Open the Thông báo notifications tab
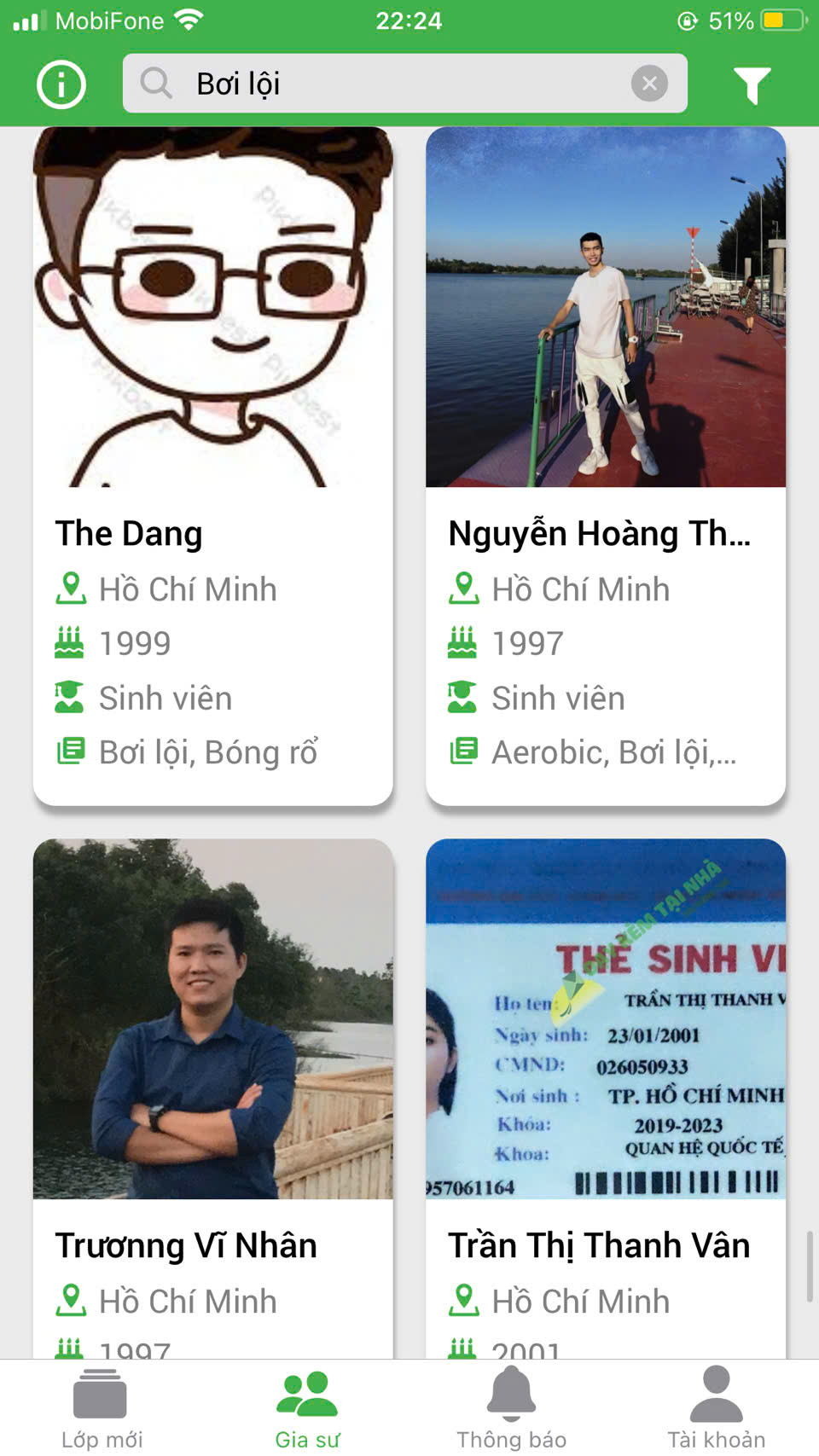 511,1408
